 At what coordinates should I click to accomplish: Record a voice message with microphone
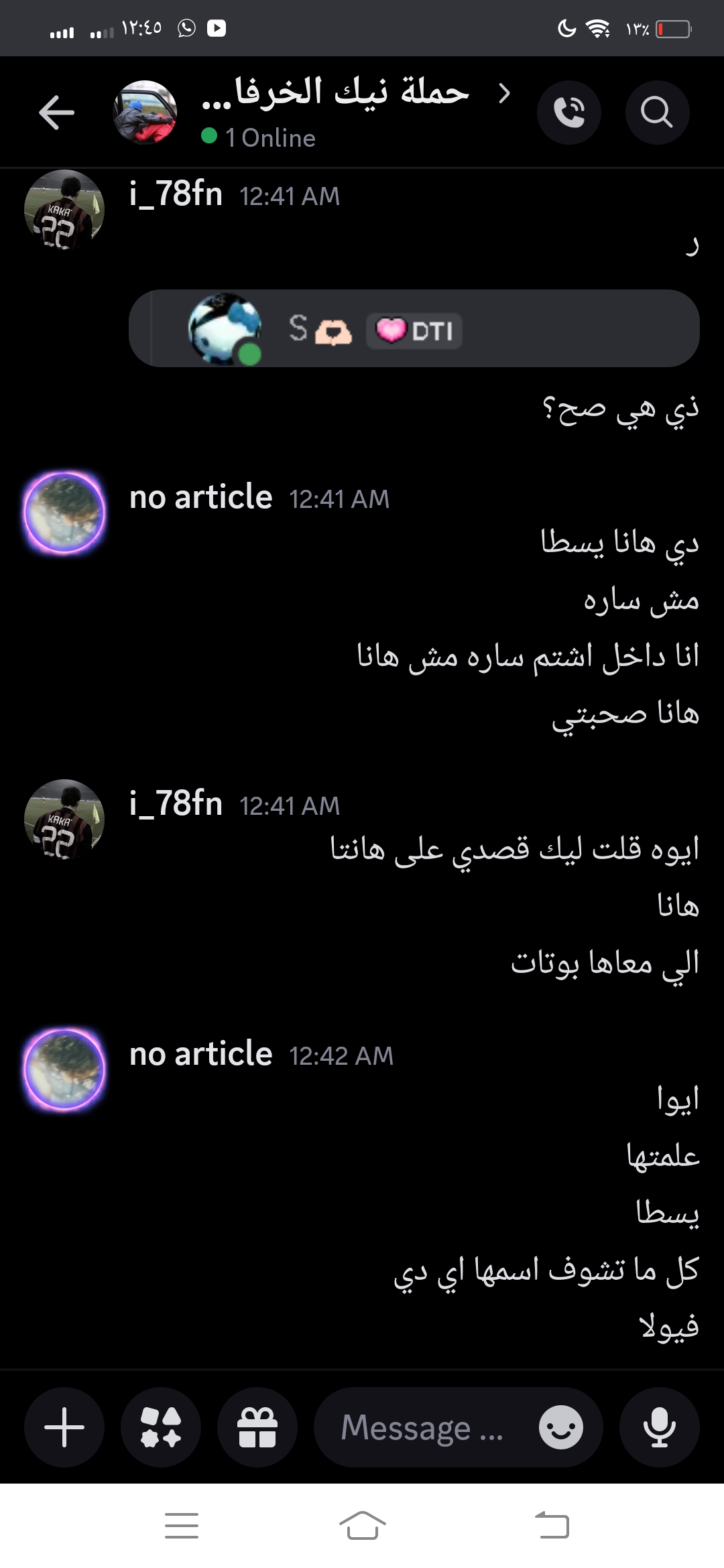[659, 1427]
